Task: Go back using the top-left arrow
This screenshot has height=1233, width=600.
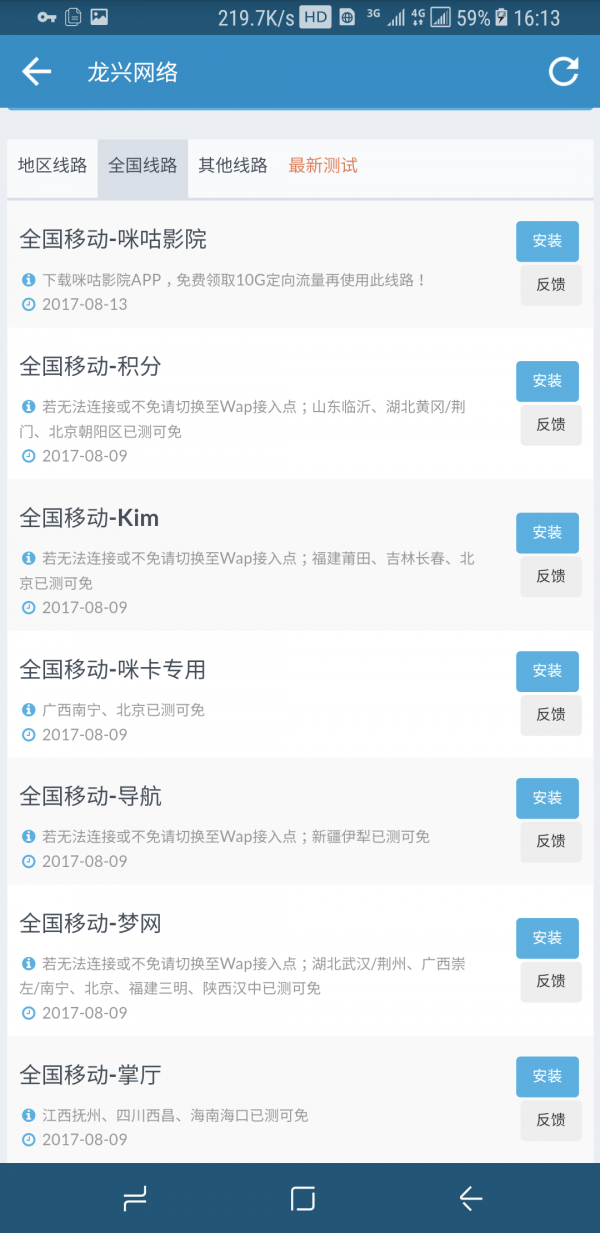Action: click(37, 72)
